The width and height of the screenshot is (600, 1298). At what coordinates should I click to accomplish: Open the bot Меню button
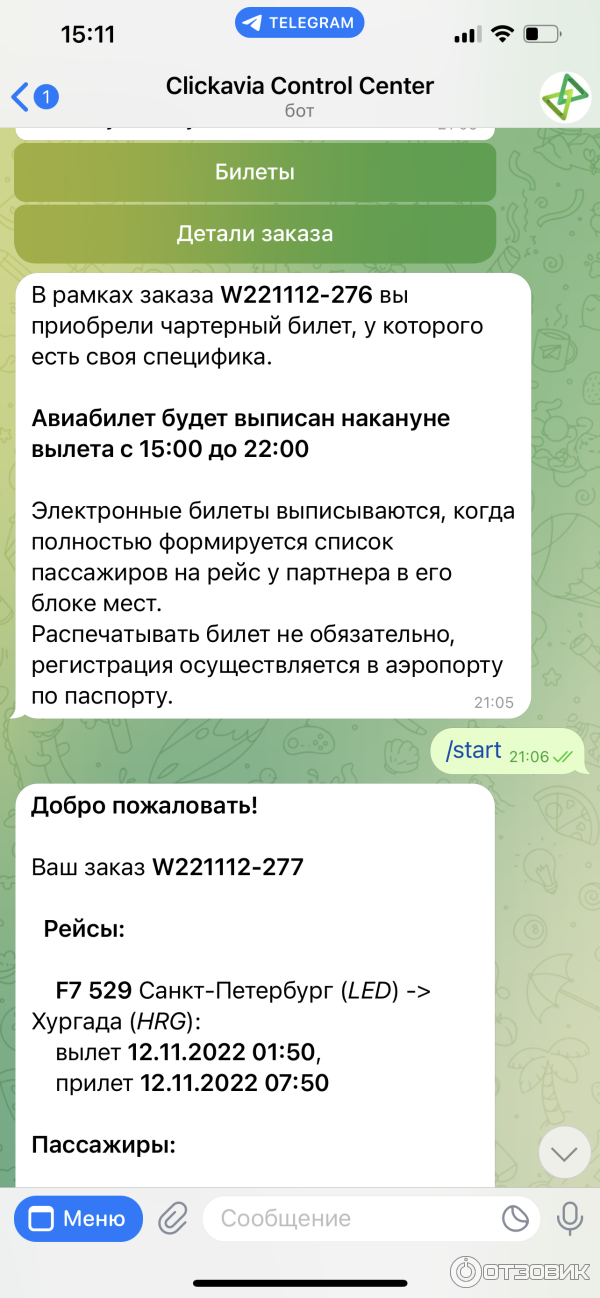[79, 1219]
